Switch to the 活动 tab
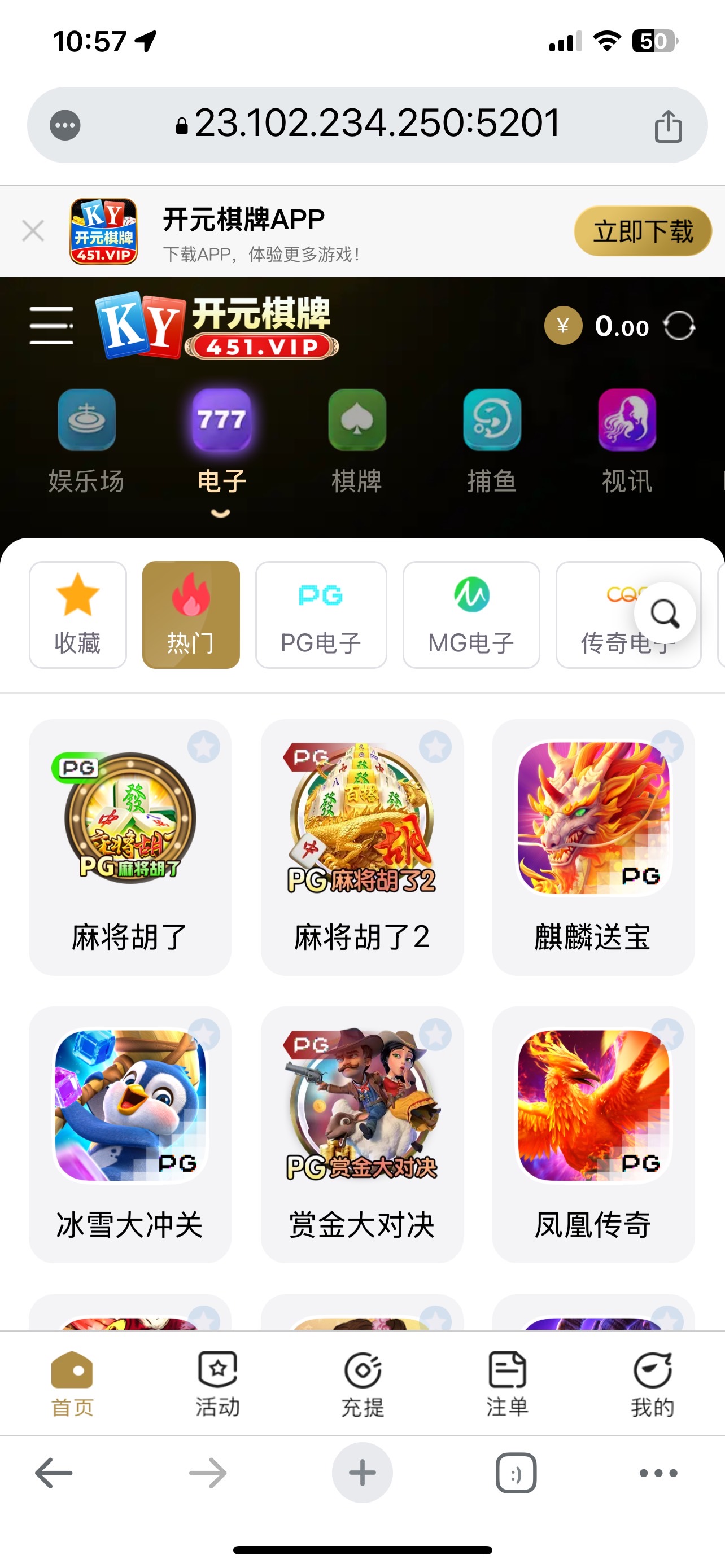This screenshot has height=1568, width=725. point(217,1383)
